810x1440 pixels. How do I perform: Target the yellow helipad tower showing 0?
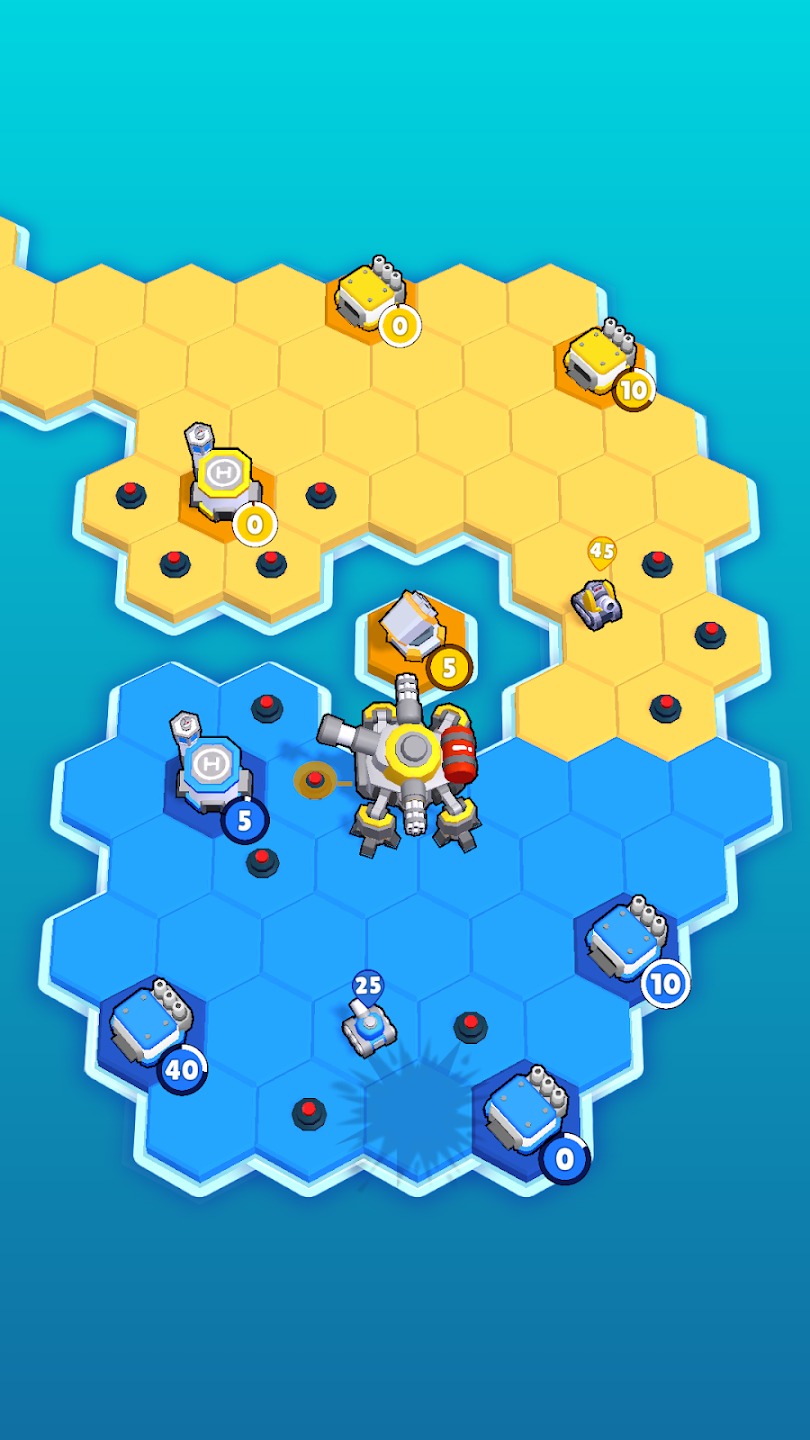coord(222,476)
